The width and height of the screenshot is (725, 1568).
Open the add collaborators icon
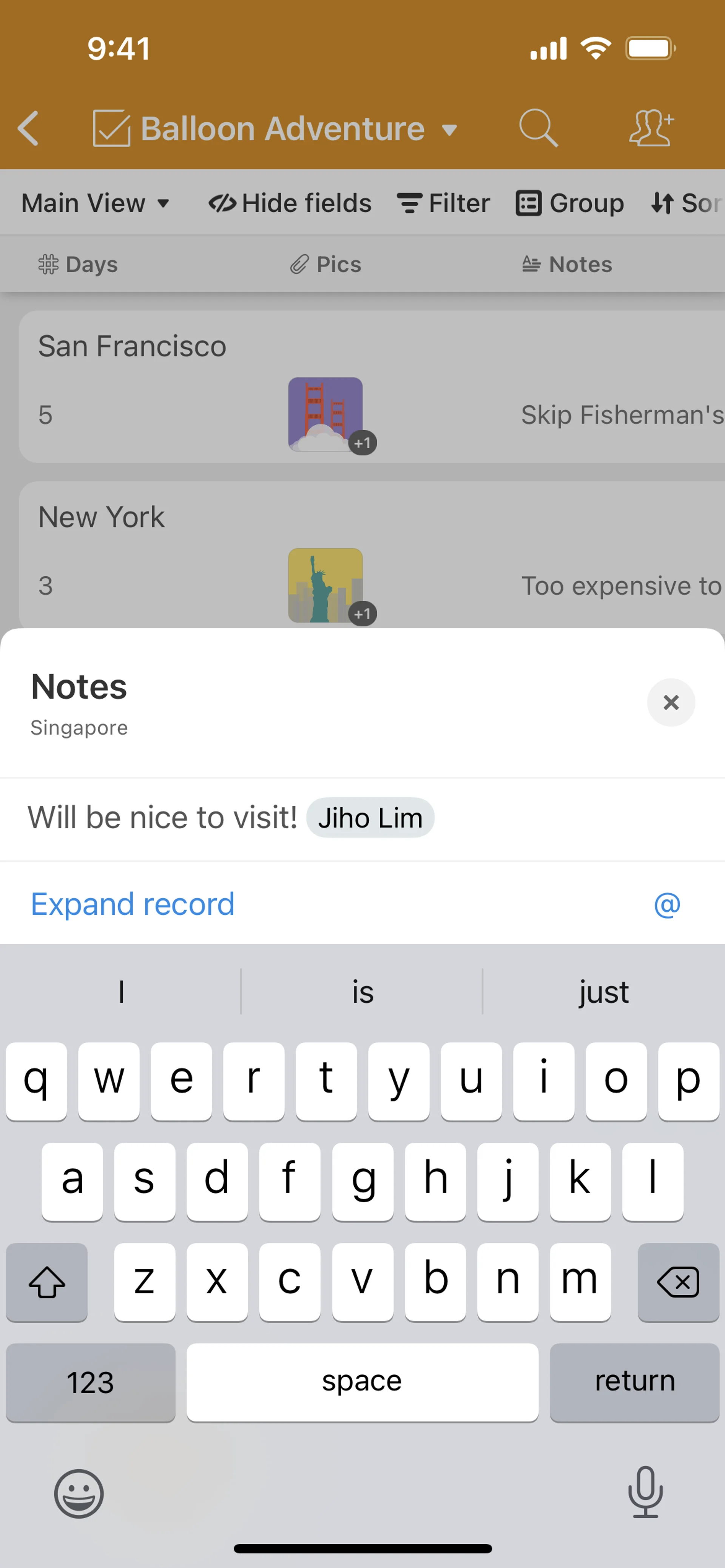(x=651, y=128)
